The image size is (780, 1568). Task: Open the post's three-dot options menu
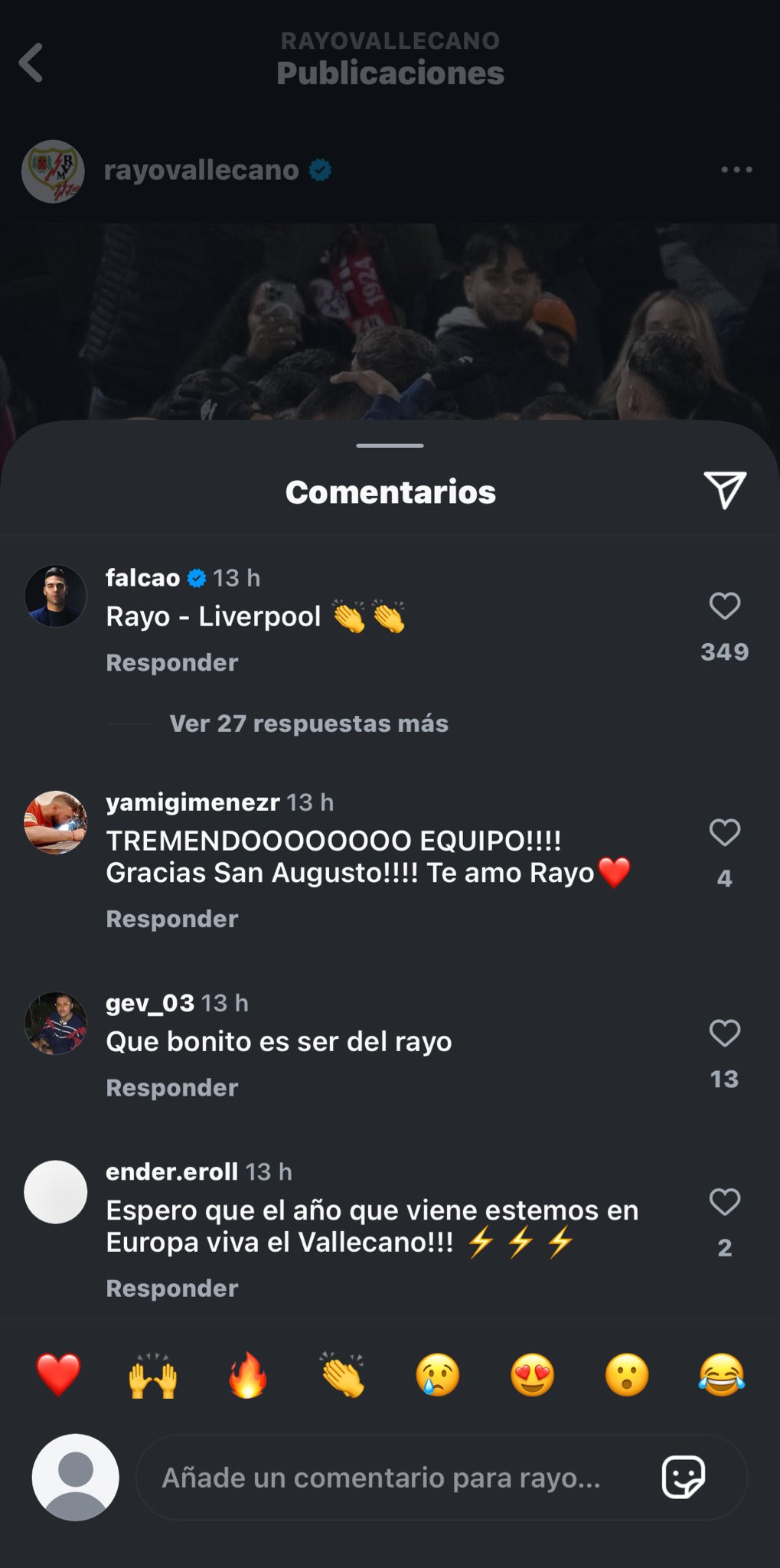(x=736, y=170)
